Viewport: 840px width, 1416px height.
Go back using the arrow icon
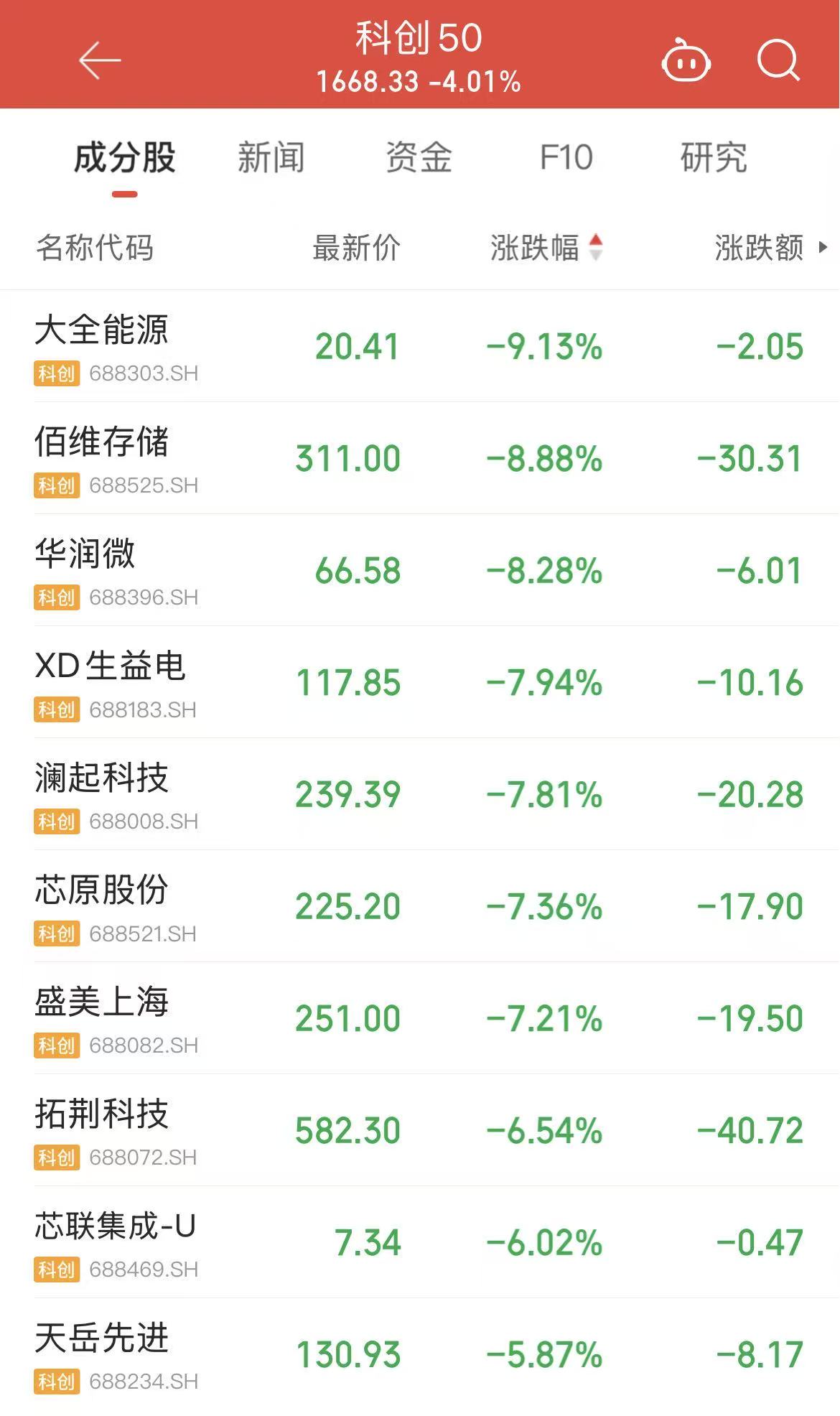coord(100,60)
